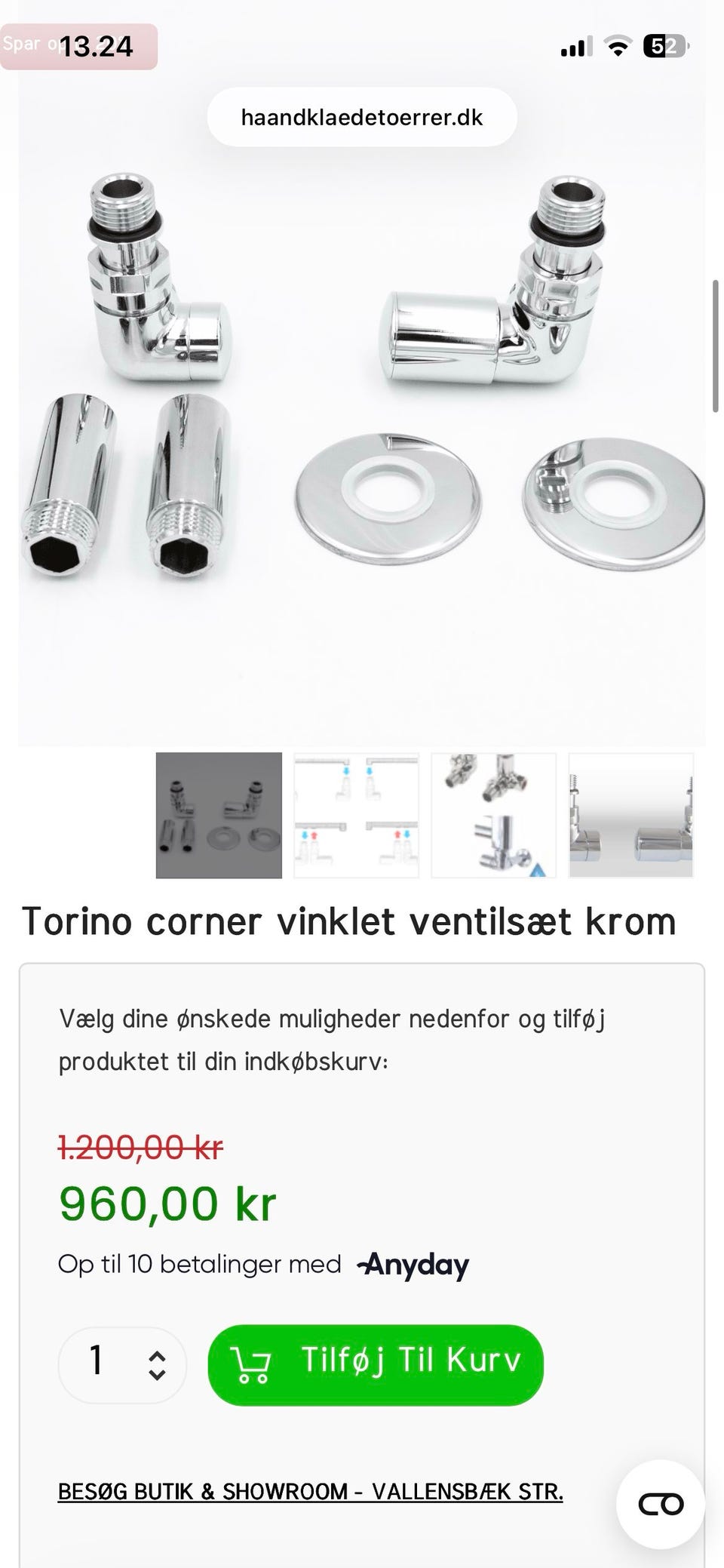The height and width of the screenshot is (1568, 724).
Task: Open the floating chat widget button
Action: 661,1505
